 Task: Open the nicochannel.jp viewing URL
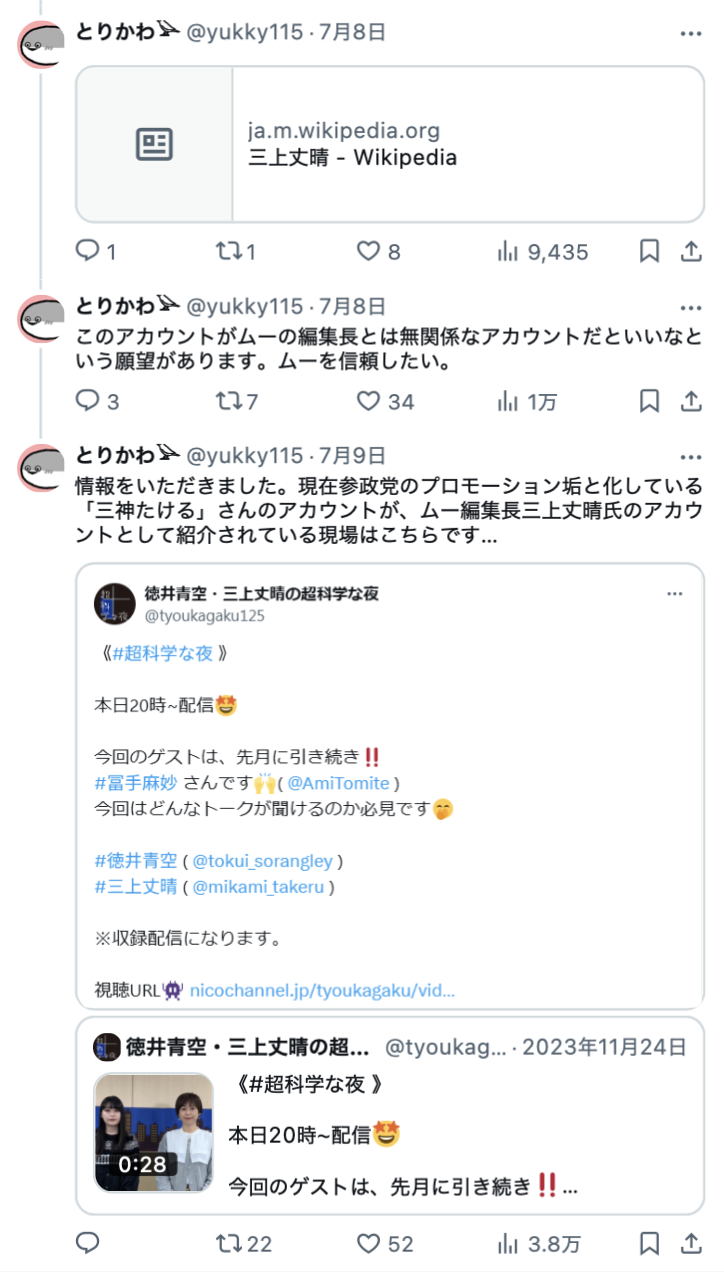click(x=322, y=991)
